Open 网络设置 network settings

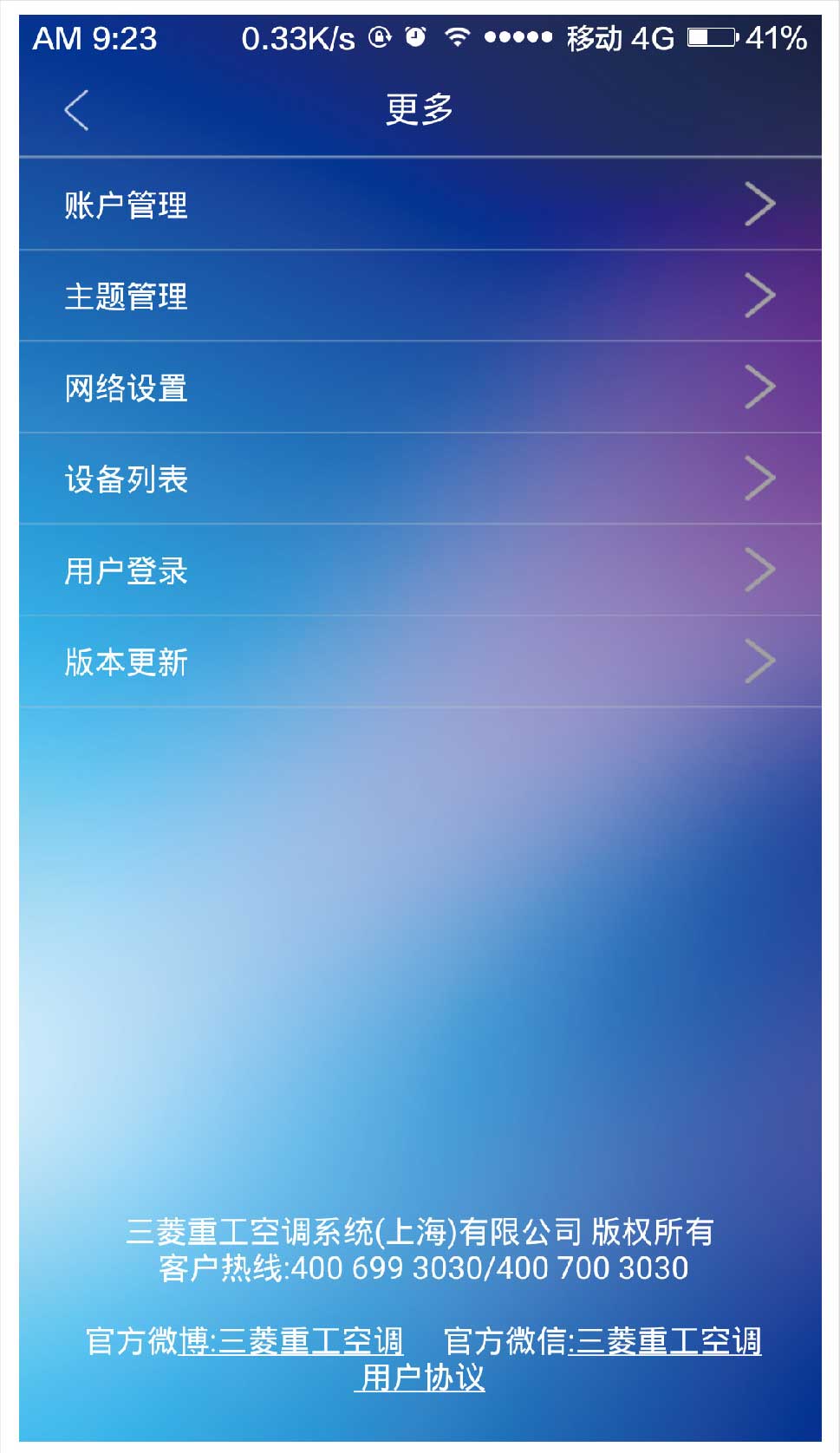[420, 388]
